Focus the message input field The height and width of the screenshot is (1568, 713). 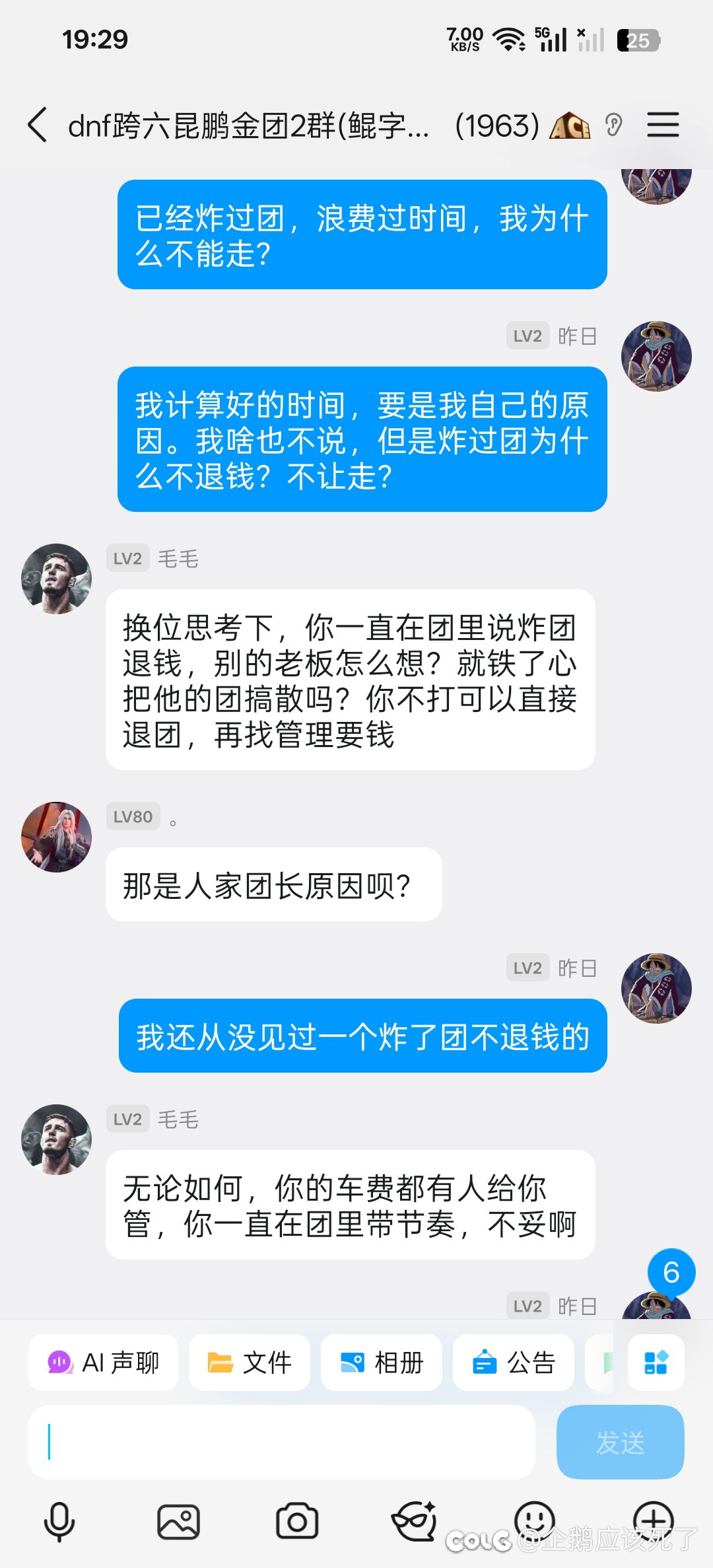coord(282,1442)
